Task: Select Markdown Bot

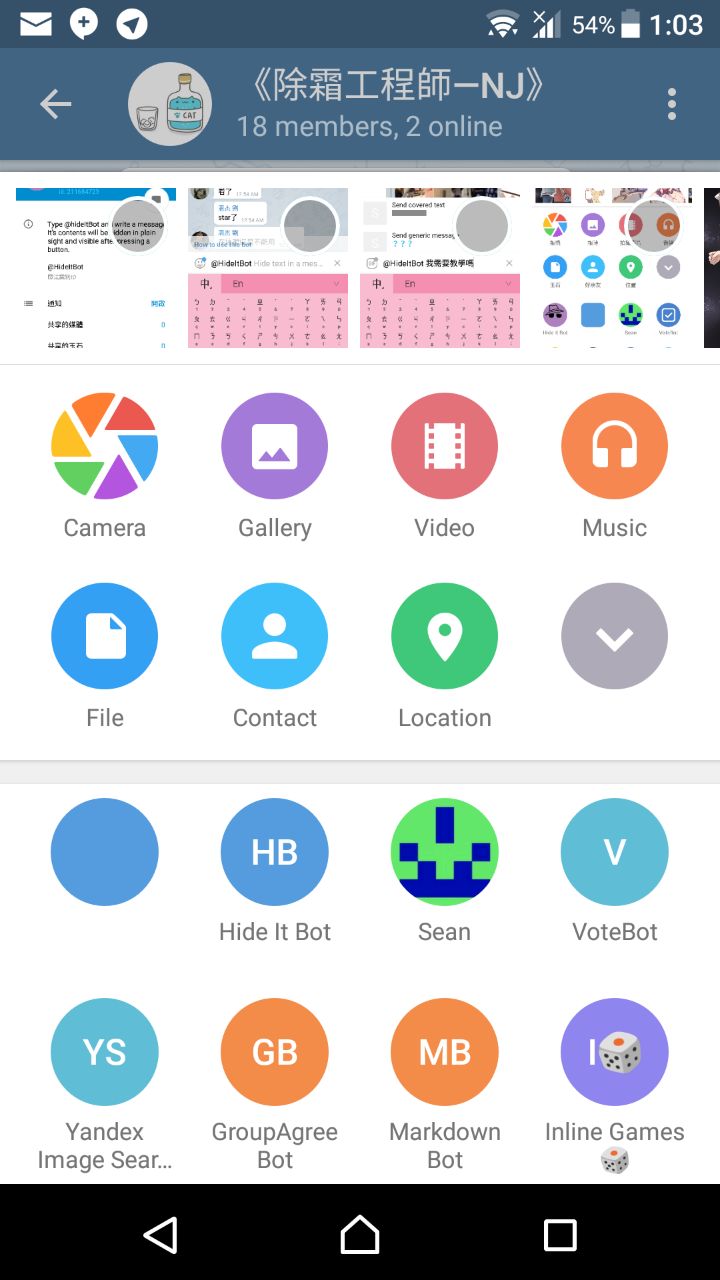Action: coord(445,1052)
